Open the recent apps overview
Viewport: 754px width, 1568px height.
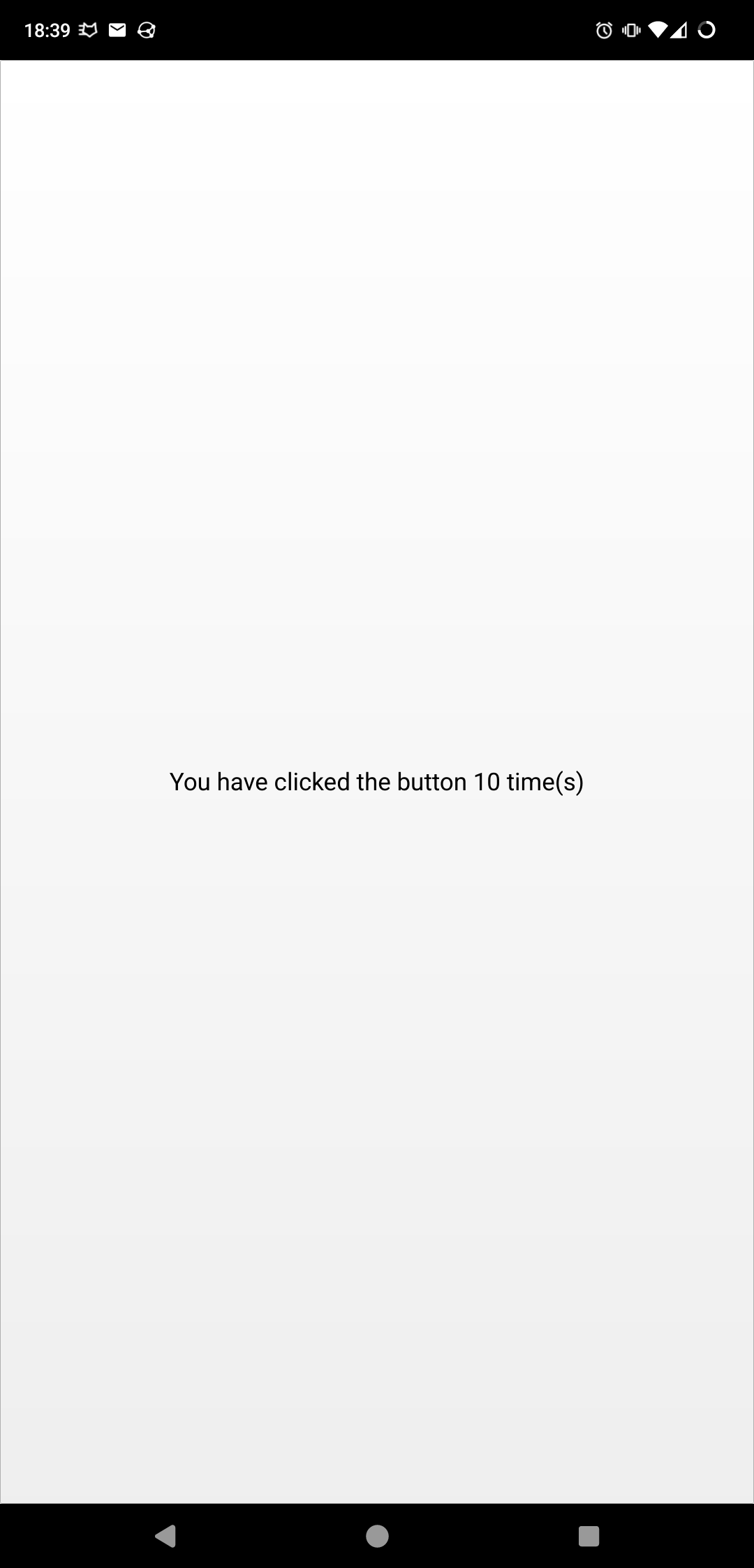589,1536
